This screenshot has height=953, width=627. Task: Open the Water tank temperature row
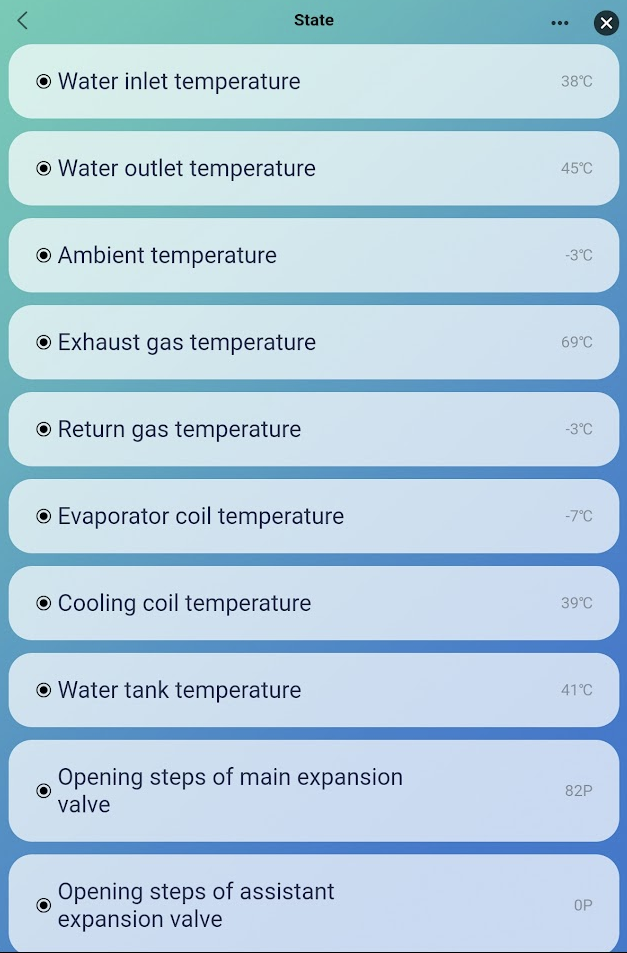coord(314,690)
